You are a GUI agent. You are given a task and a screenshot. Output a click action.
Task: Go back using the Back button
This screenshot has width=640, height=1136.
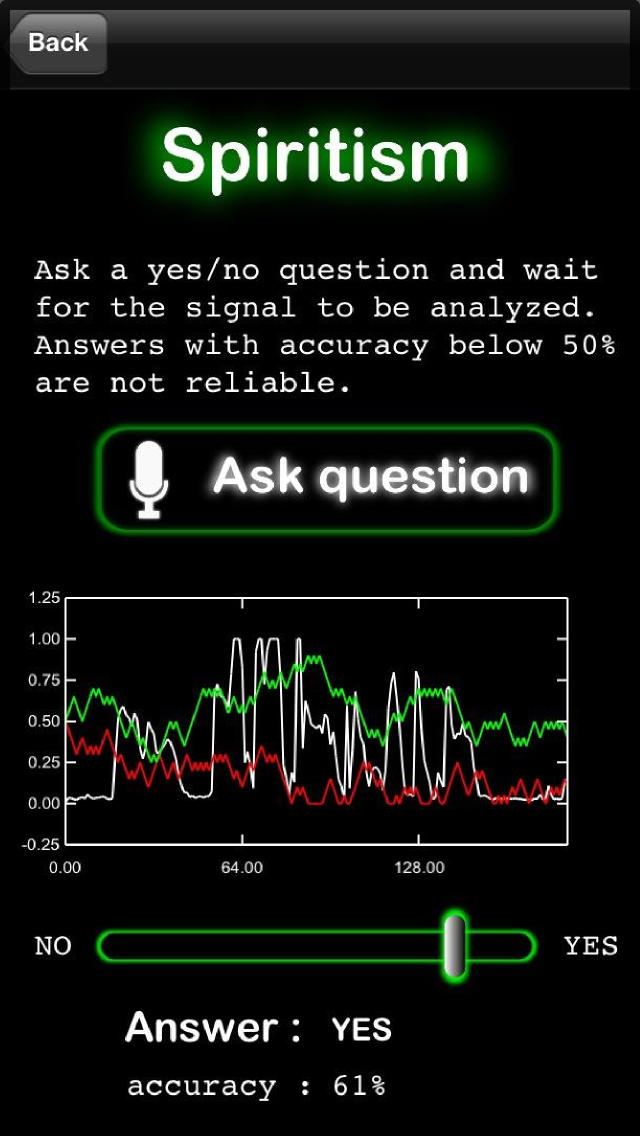[58, 43]
